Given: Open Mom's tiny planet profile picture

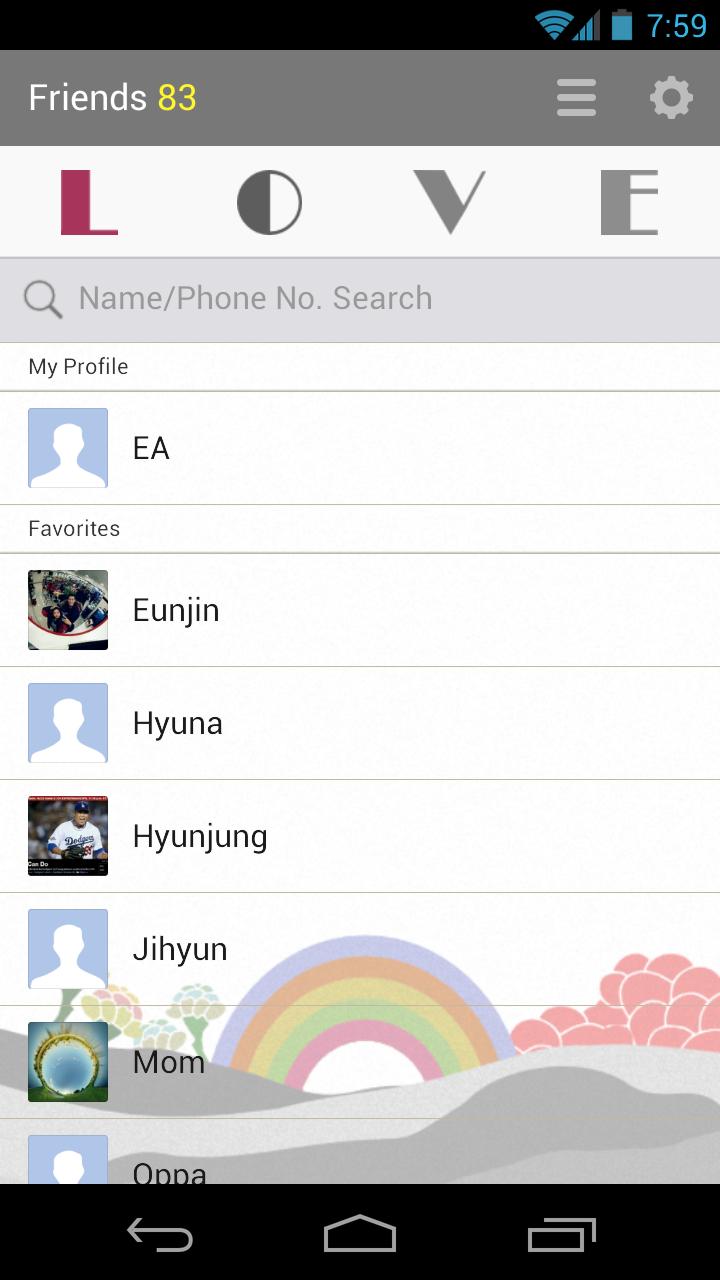Looking at the screenshot, I should (67, 1061).
